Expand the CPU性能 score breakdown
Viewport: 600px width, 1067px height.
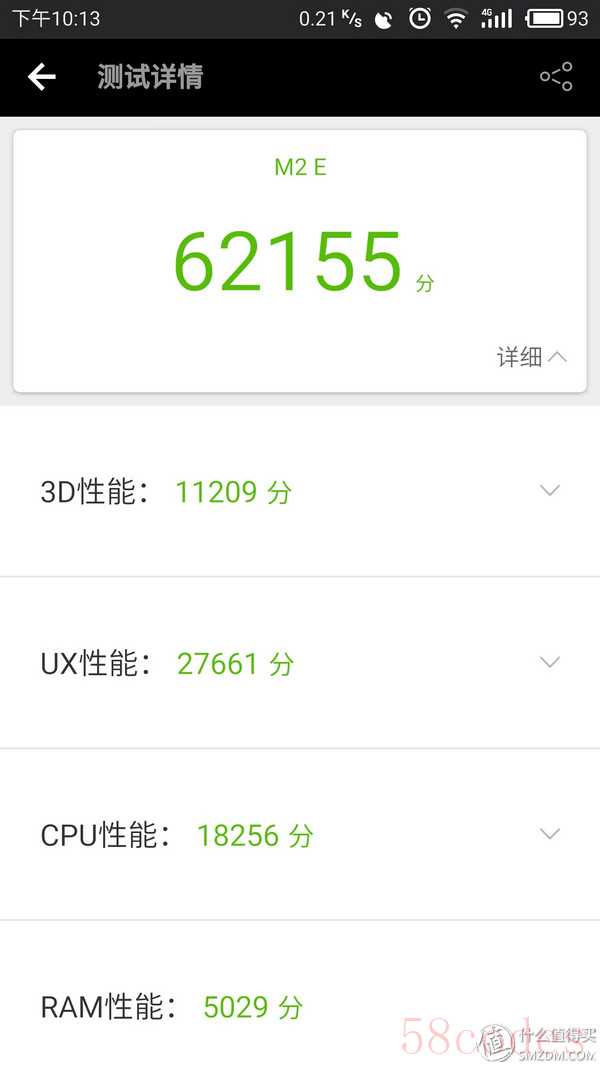[x=549, y=834]
